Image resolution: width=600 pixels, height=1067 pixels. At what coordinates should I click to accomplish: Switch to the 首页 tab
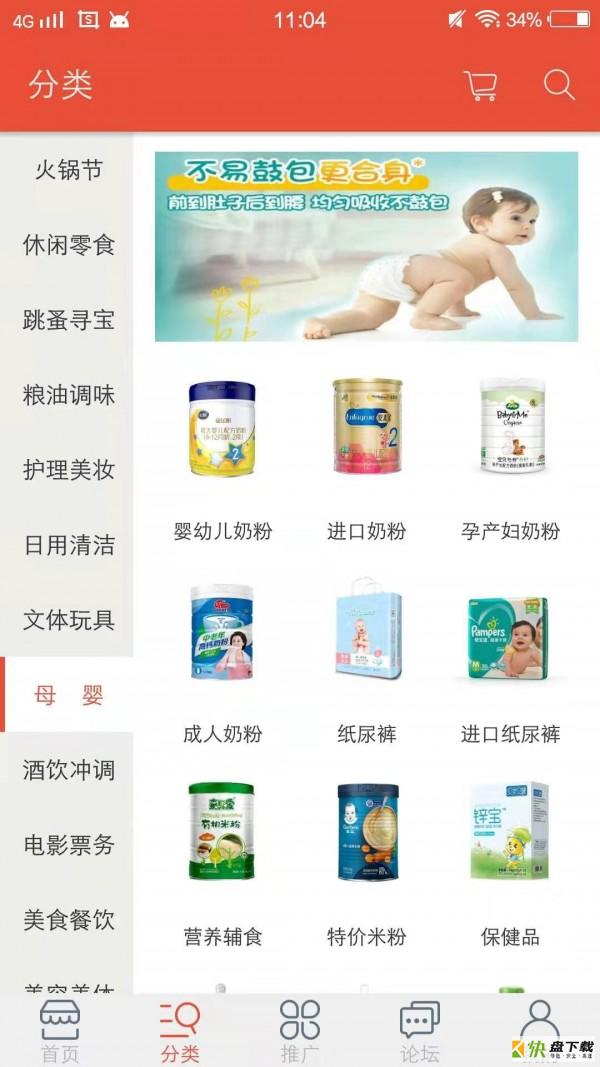(60, 1030)
